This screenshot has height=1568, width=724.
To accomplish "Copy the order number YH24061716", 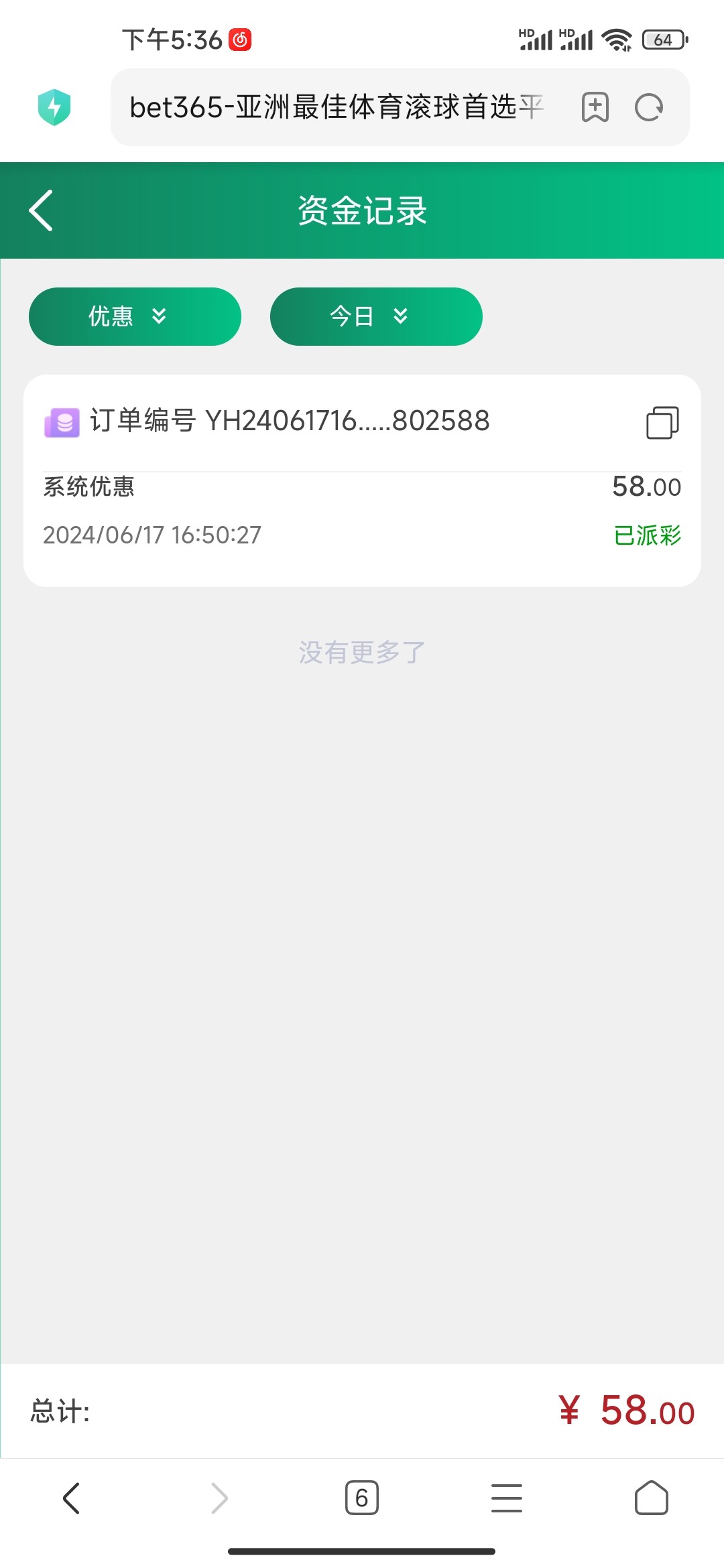I will tap(662, 423).
